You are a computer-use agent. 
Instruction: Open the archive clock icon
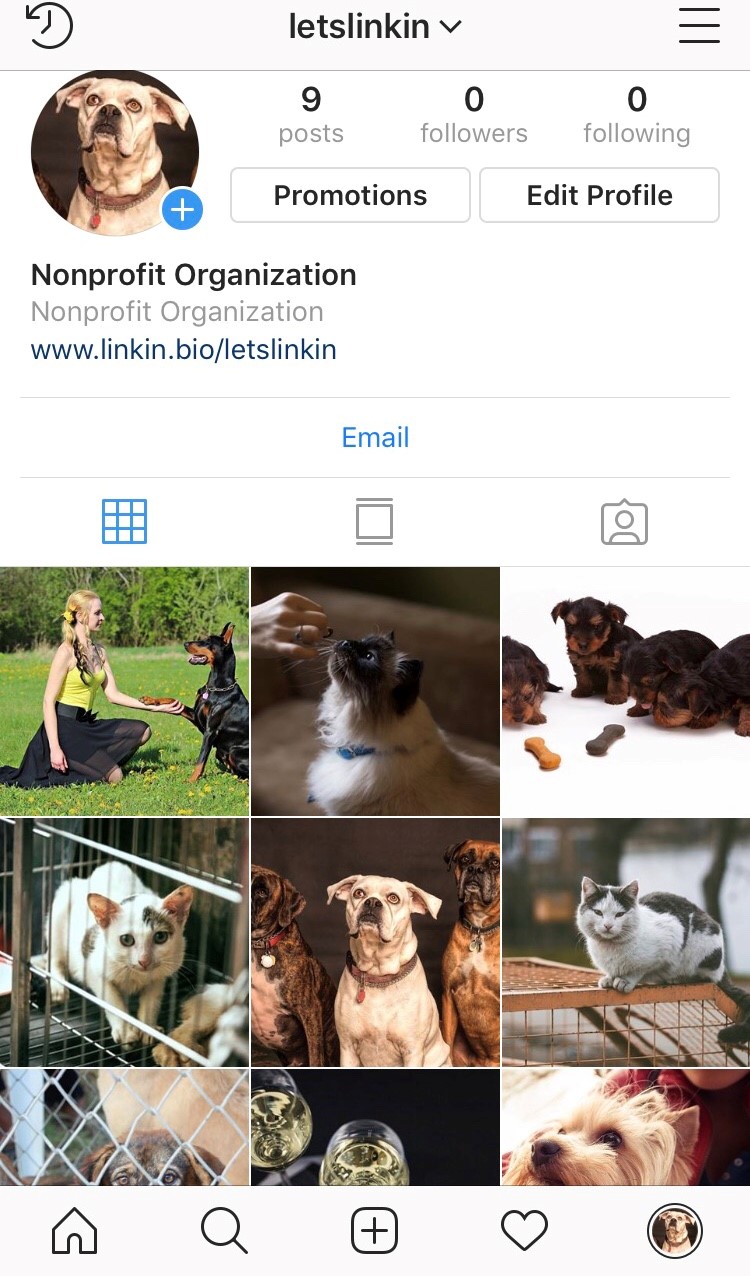pyautogui.click(x=49, y=25)
